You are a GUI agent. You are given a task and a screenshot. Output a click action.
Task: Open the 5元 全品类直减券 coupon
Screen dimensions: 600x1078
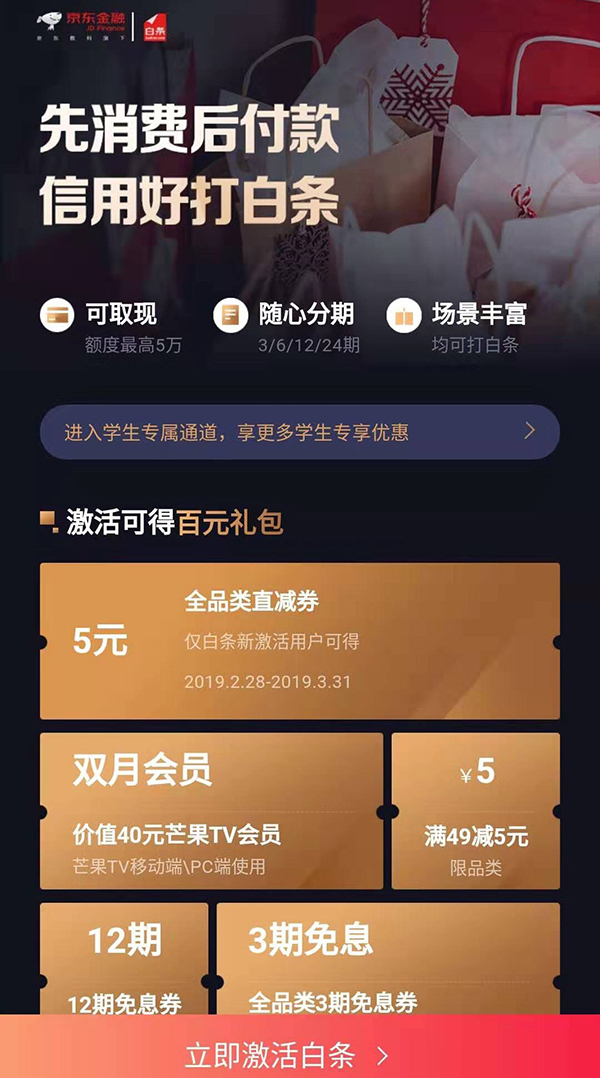pos(300,641)
